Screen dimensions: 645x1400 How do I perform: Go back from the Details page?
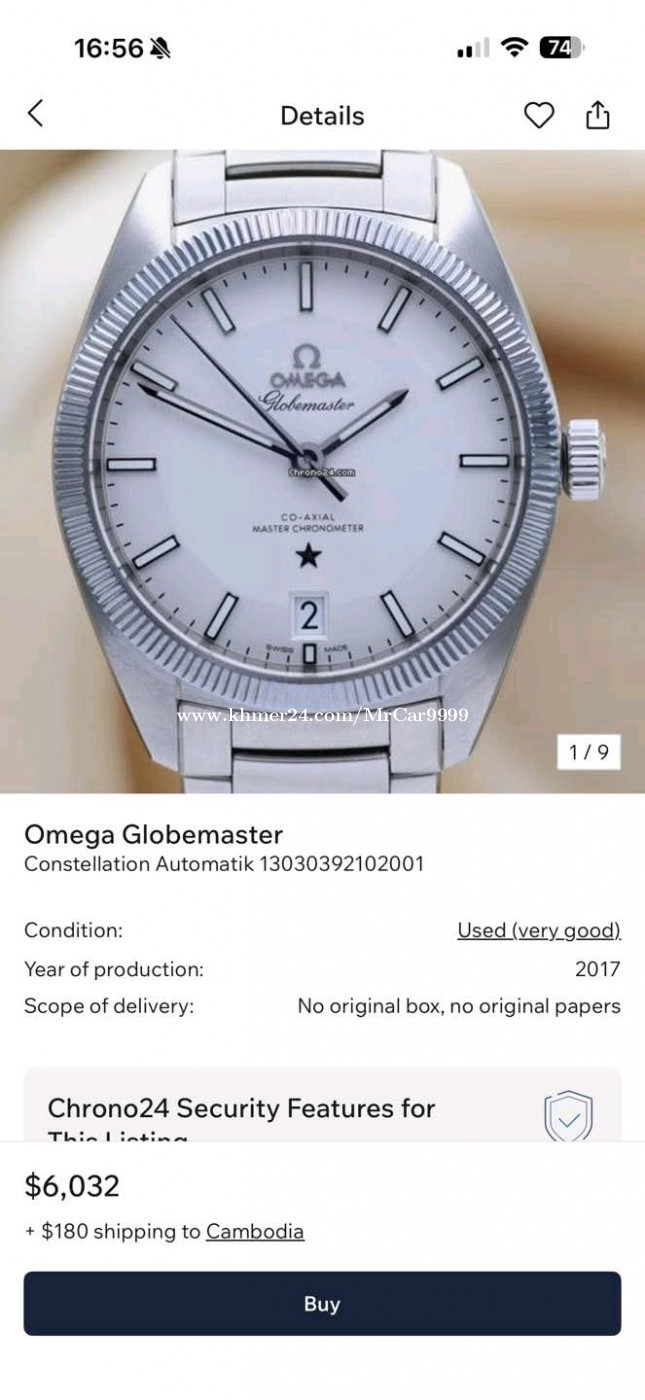pos(36,114)
